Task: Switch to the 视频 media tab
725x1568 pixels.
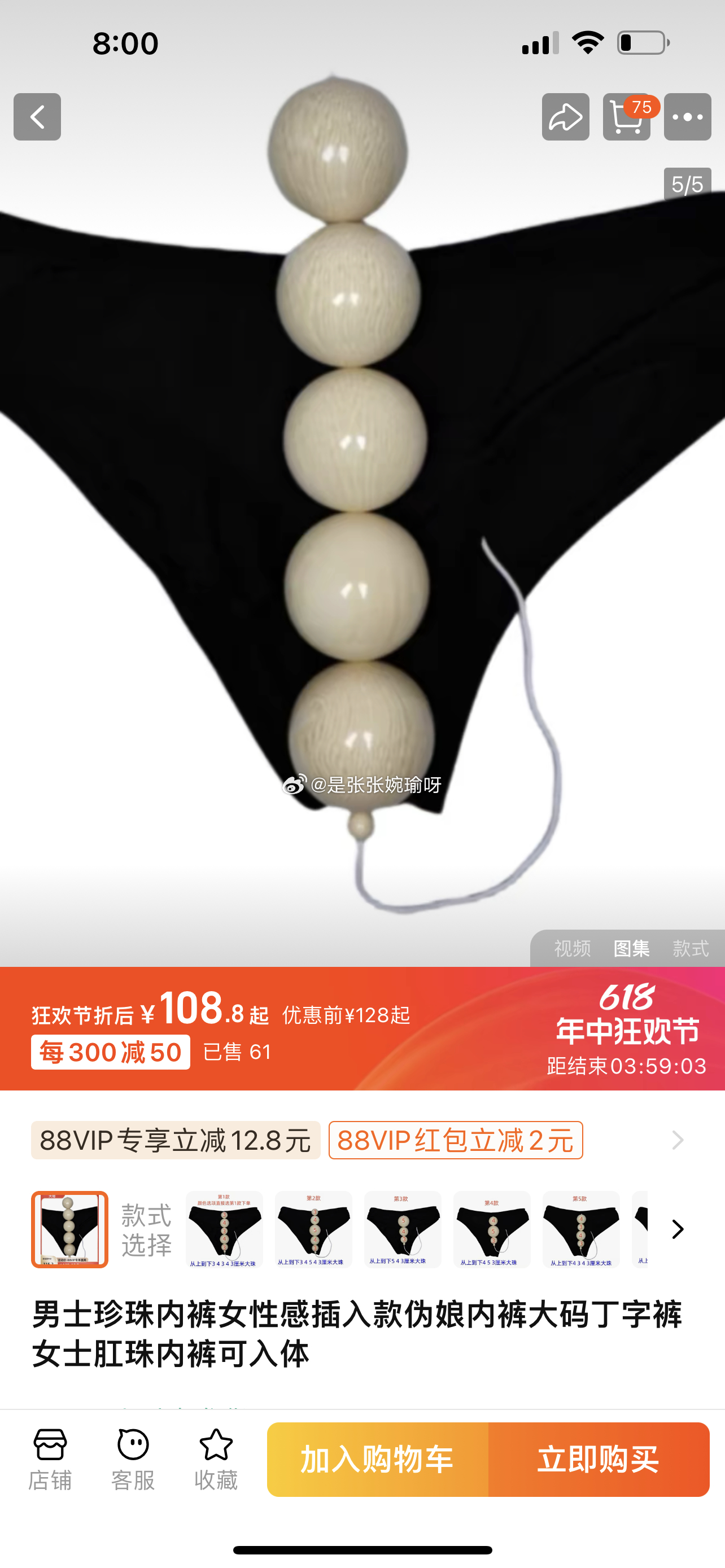Action: click(x=572, y=948)
